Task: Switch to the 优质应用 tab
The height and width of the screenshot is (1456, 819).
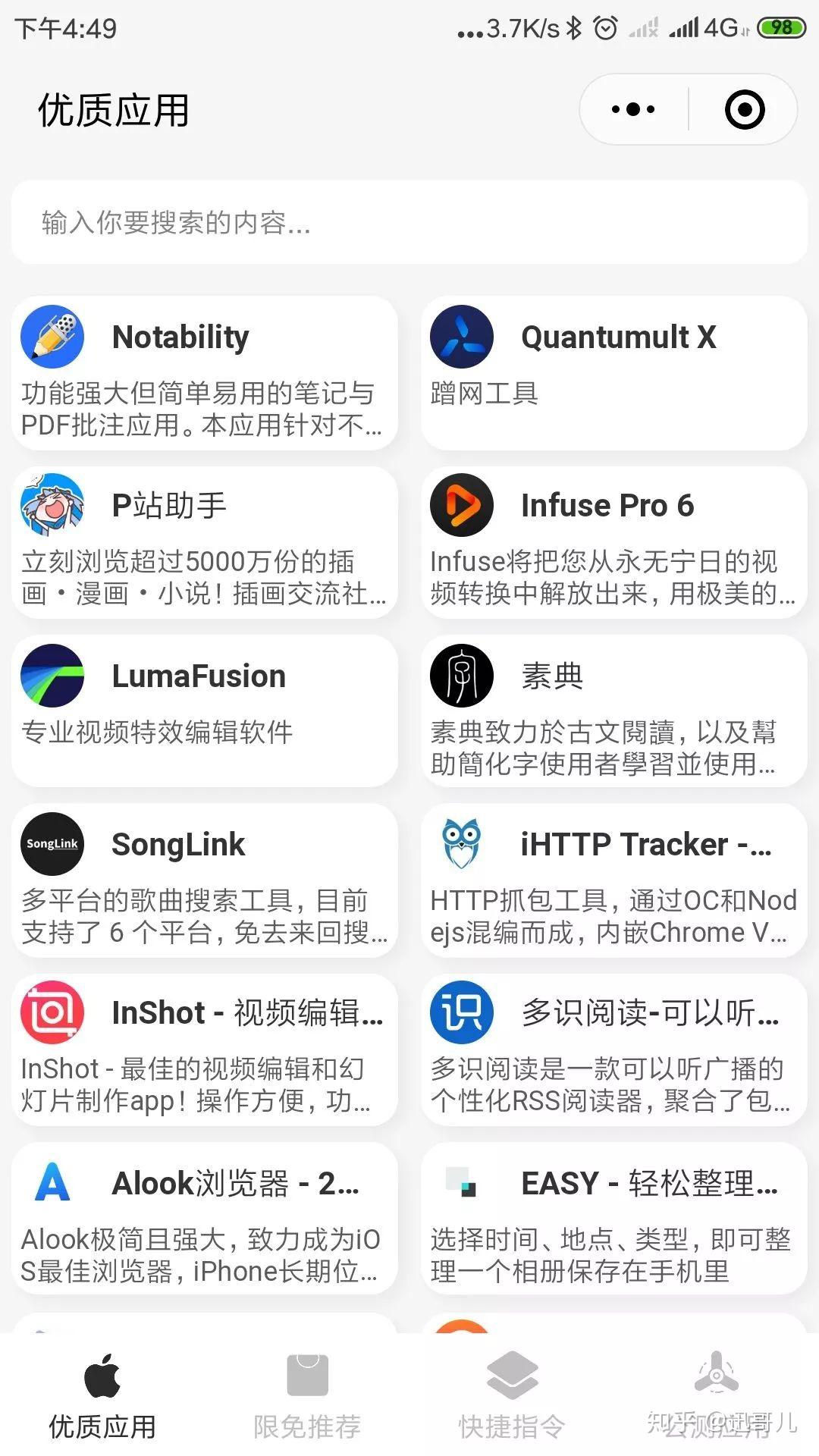Action: [102, 1395]
